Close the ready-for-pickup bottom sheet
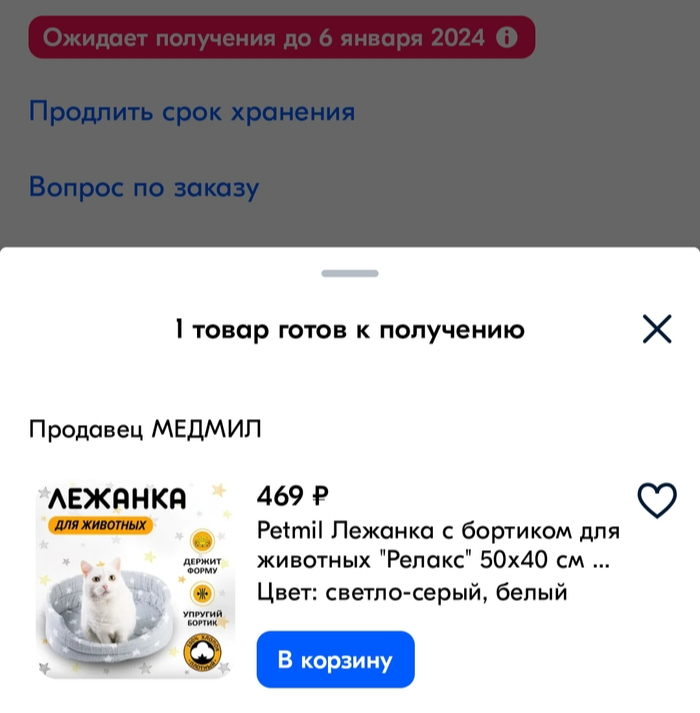This screenshot has height=713, width=700. click(656, 329)
